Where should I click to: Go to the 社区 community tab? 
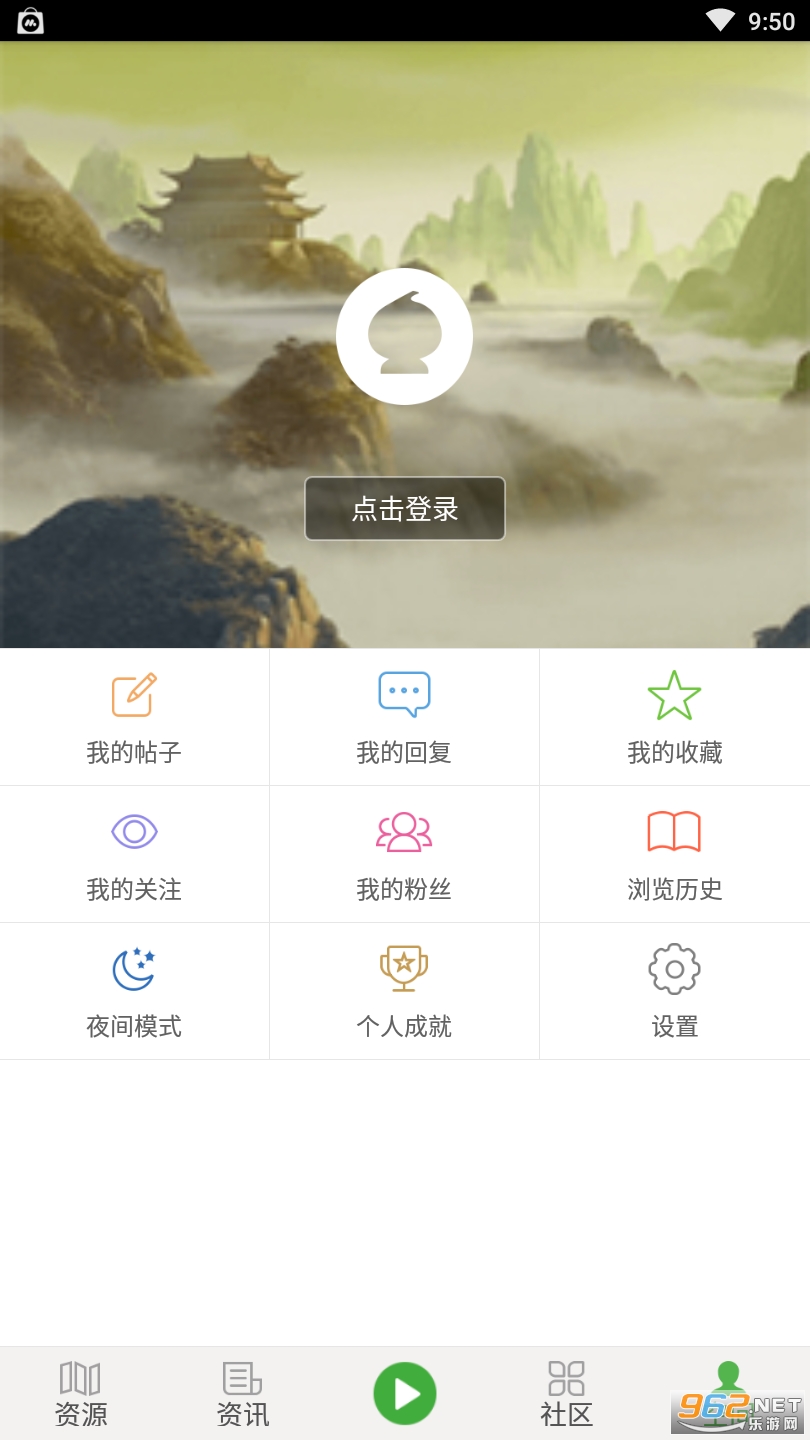pyautogui.click(x=567, y=1394)
